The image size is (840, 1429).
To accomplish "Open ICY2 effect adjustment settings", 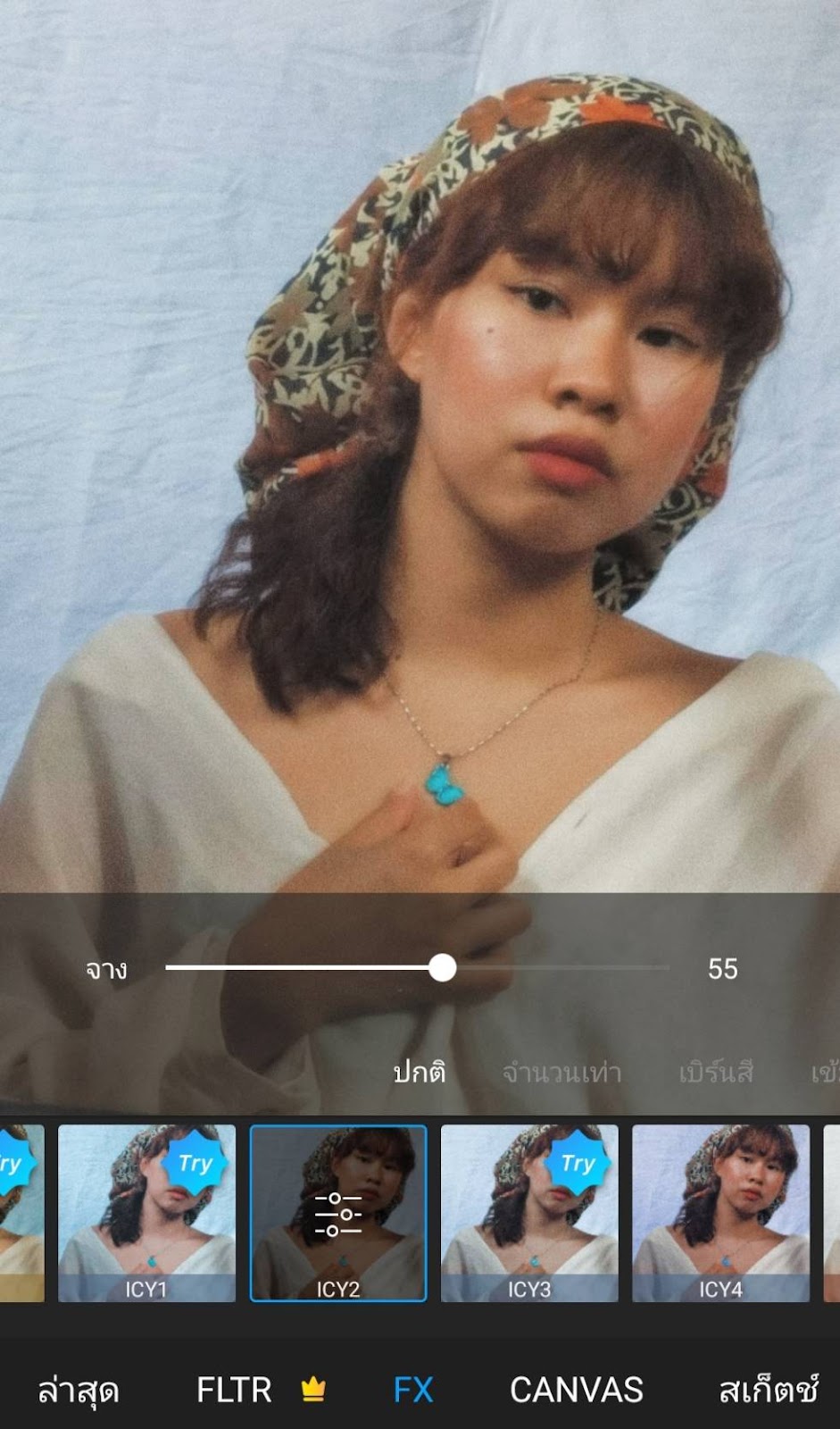I will (338, 1212).
